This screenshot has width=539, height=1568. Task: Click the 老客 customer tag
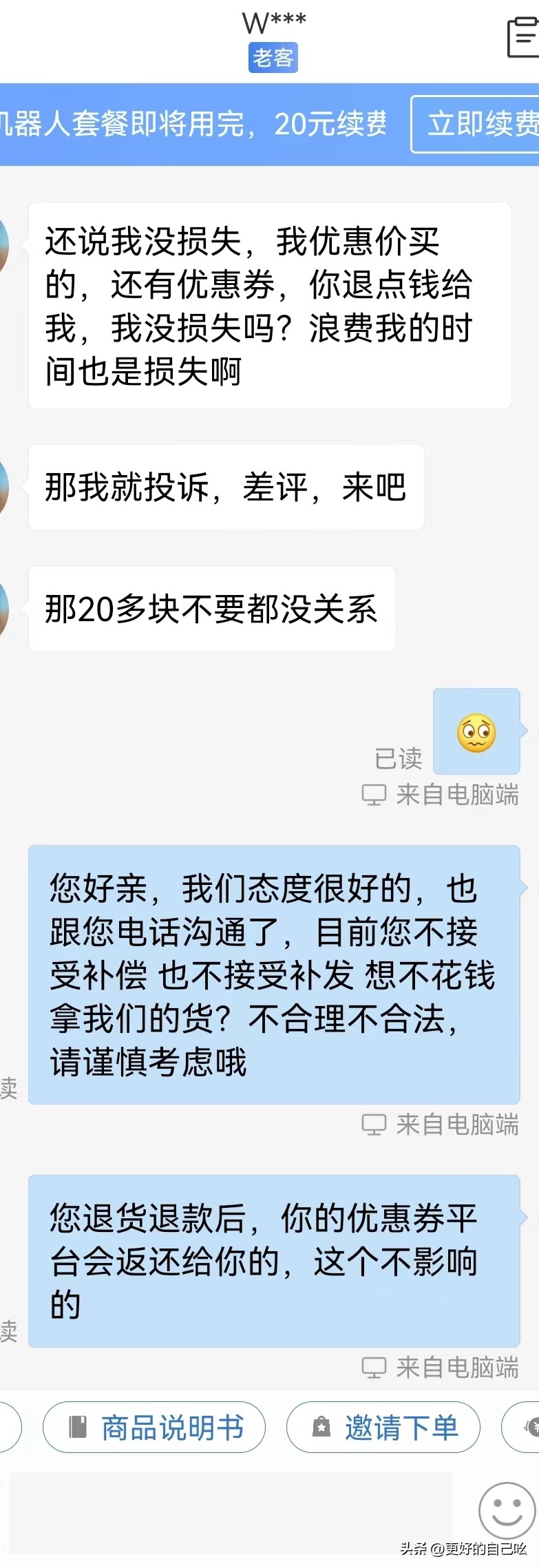click(273, 57)
